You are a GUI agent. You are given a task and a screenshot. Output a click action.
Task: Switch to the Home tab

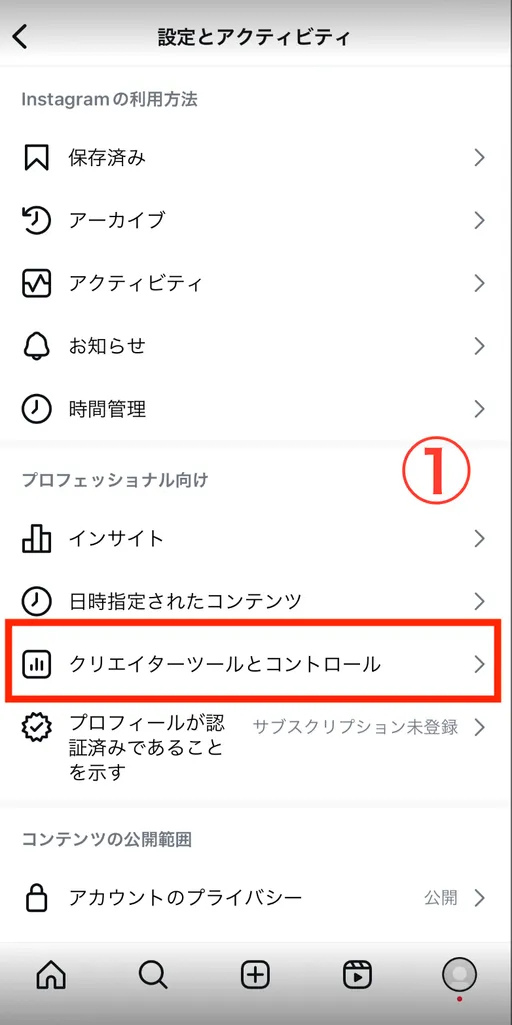tap(51, 976)
